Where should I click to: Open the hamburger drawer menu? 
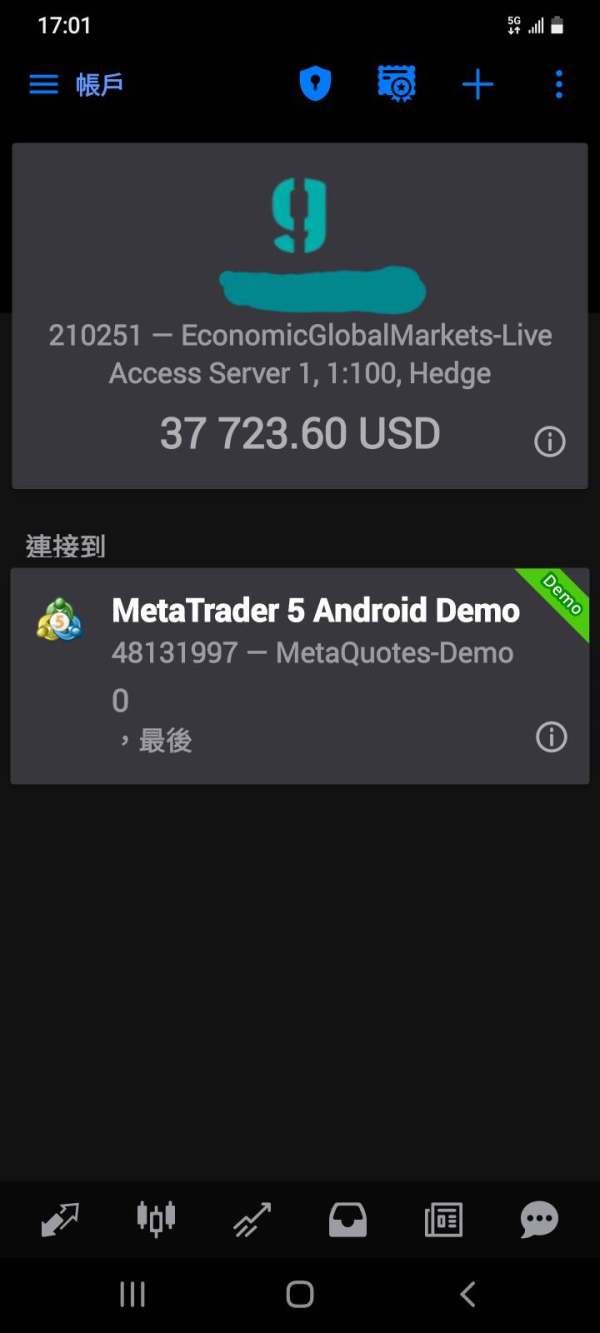(x=43, y=85)
